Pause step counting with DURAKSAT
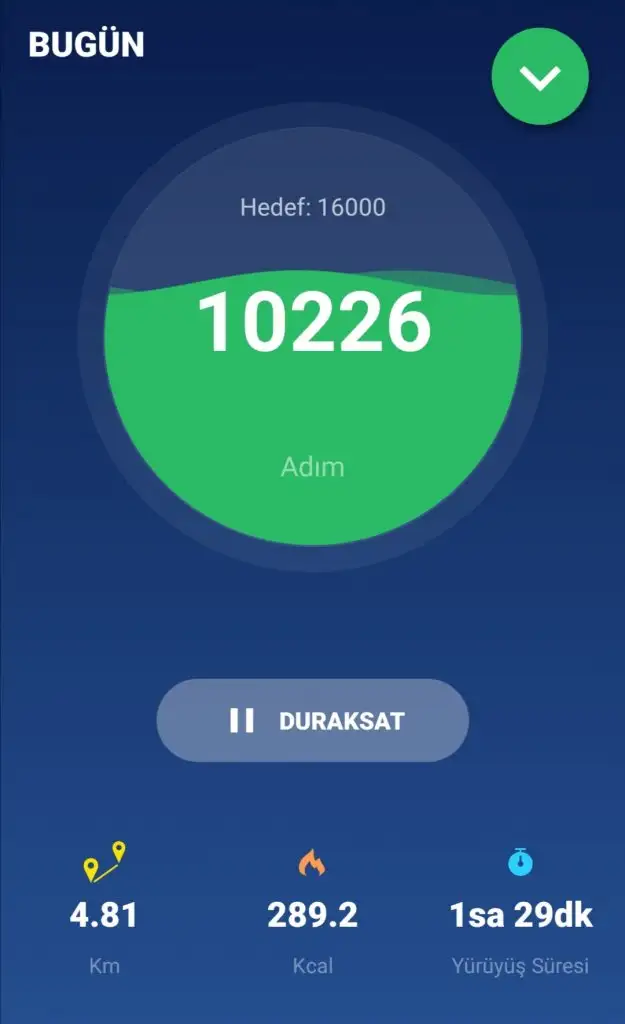 312,720
